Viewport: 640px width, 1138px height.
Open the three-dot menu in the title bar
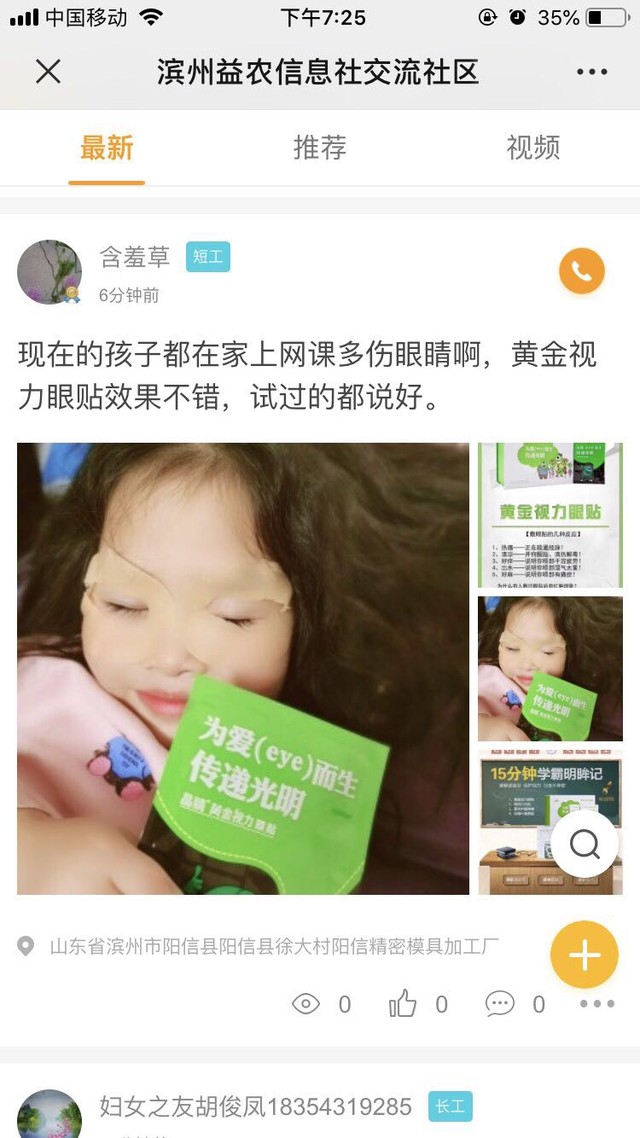[592, 72]
